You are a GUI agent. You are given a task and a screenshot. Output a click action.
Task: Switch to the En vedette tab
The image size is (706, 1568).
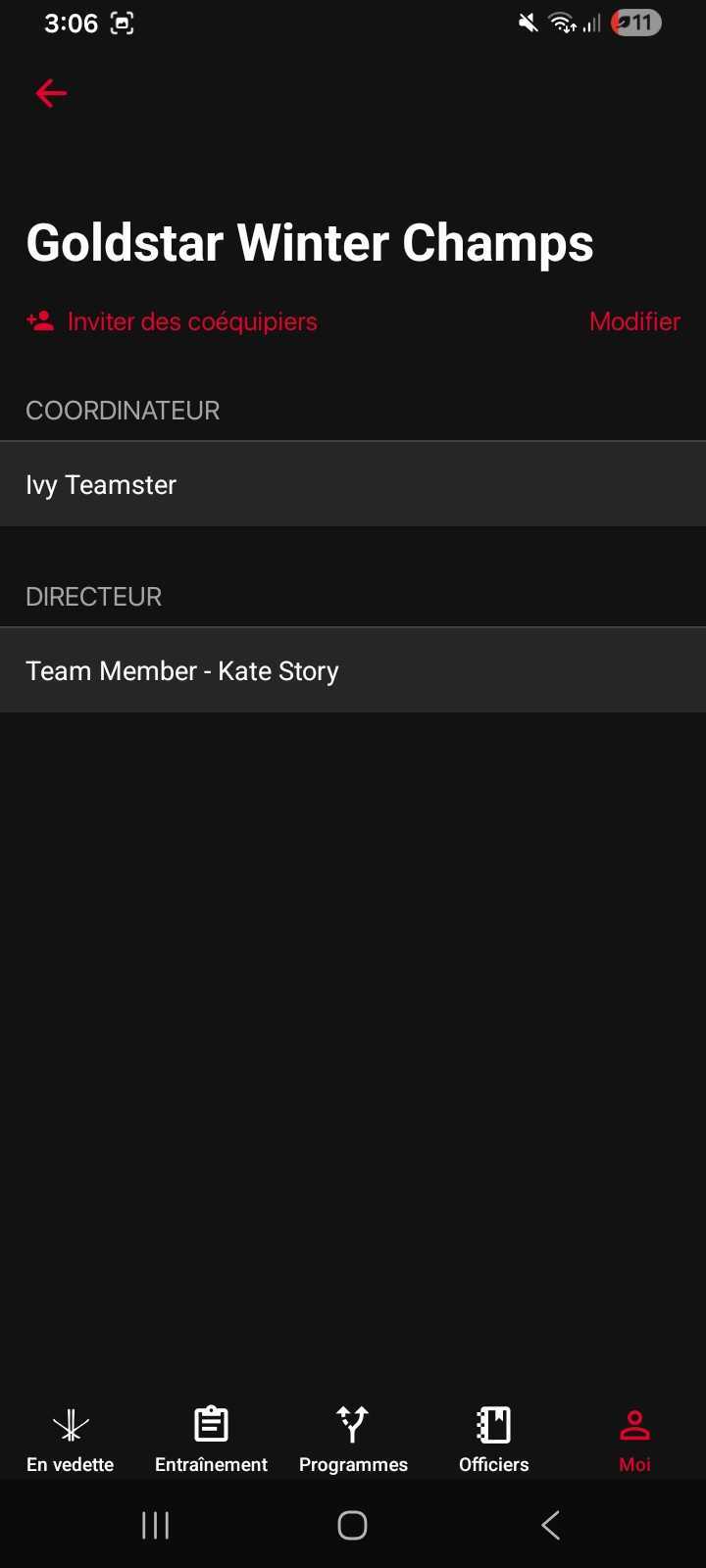[x=71, y=1439]
